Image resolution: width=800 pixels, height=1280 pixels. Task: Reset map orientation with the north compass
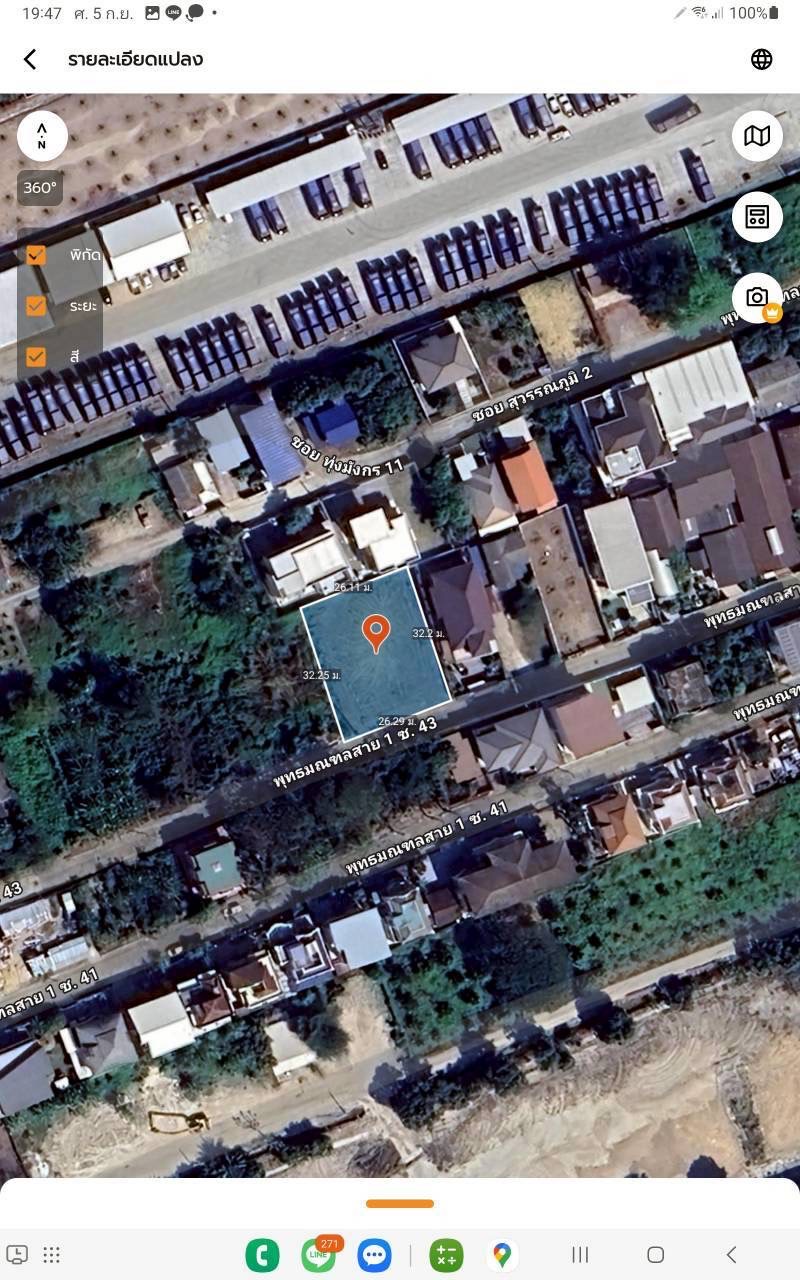coord(42,136)
